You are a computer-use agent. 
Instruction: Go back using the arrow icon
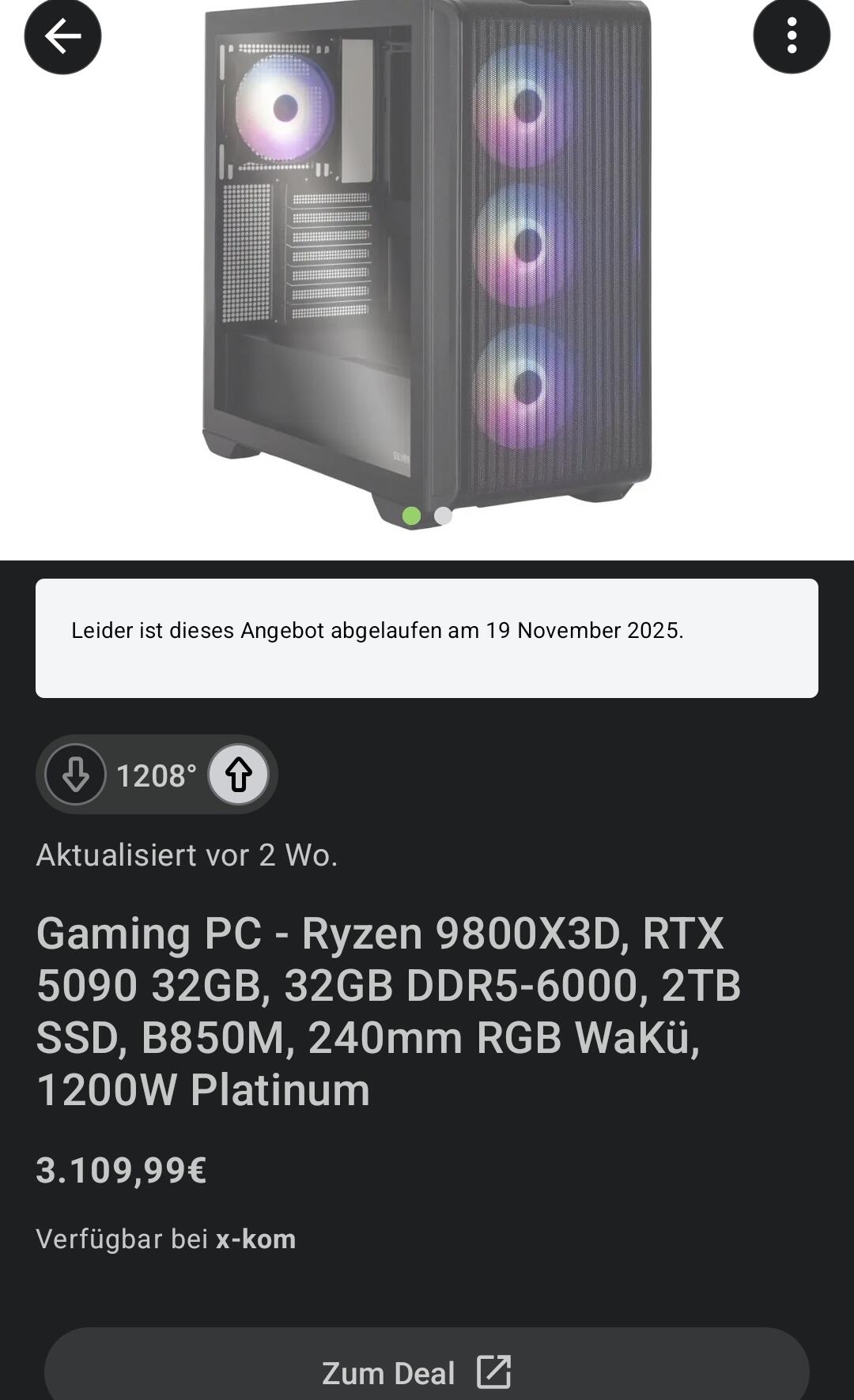point(62,36)
